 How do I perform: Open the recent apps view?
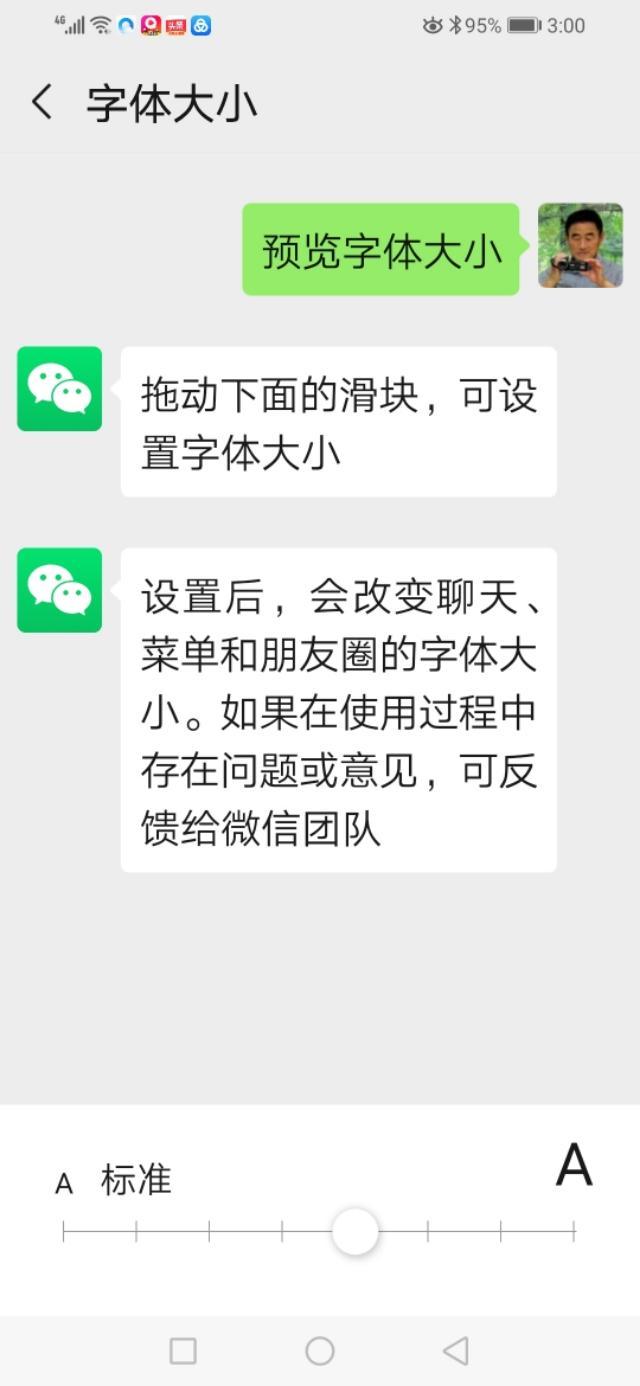click(x=183, y=1351)
